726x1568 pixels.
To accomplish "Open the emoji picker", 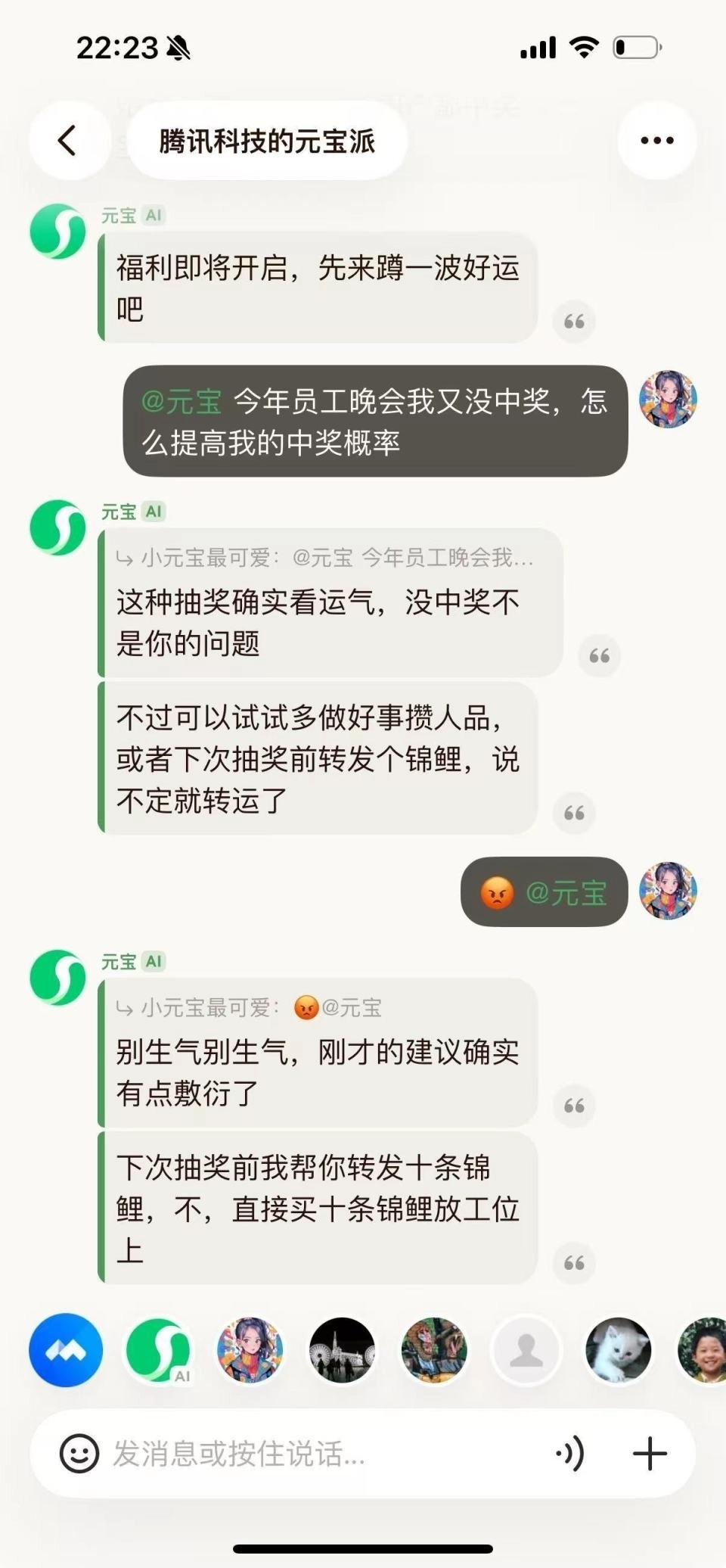I will [79, 1453].
